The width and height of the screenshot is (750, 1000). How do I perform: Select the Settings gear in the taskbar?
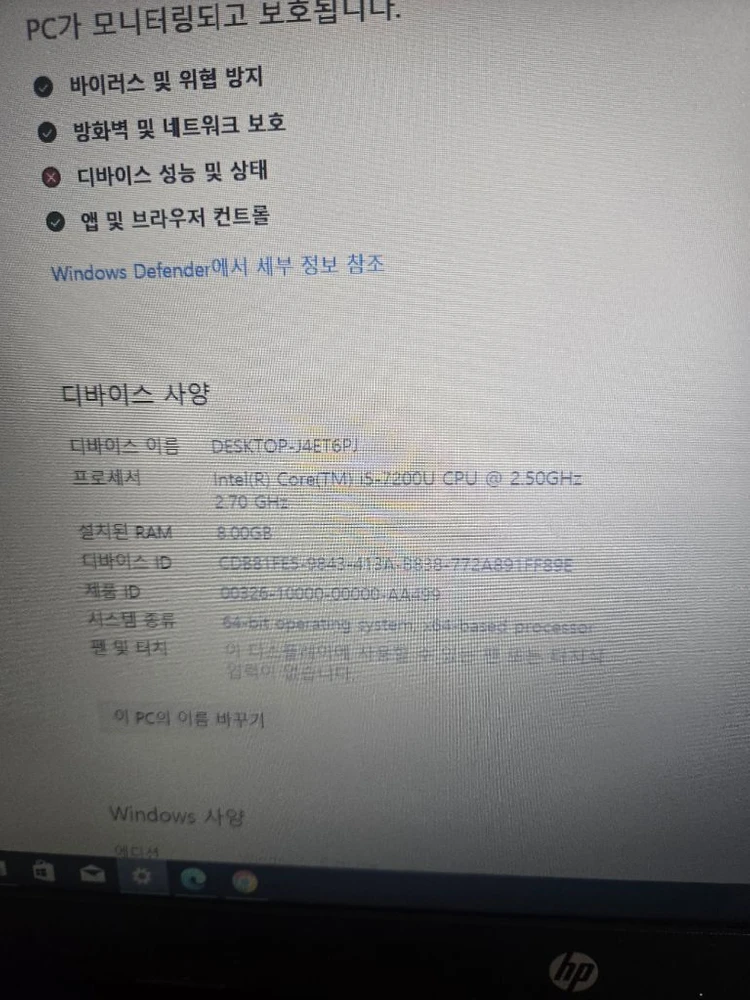tap(141, 876)
